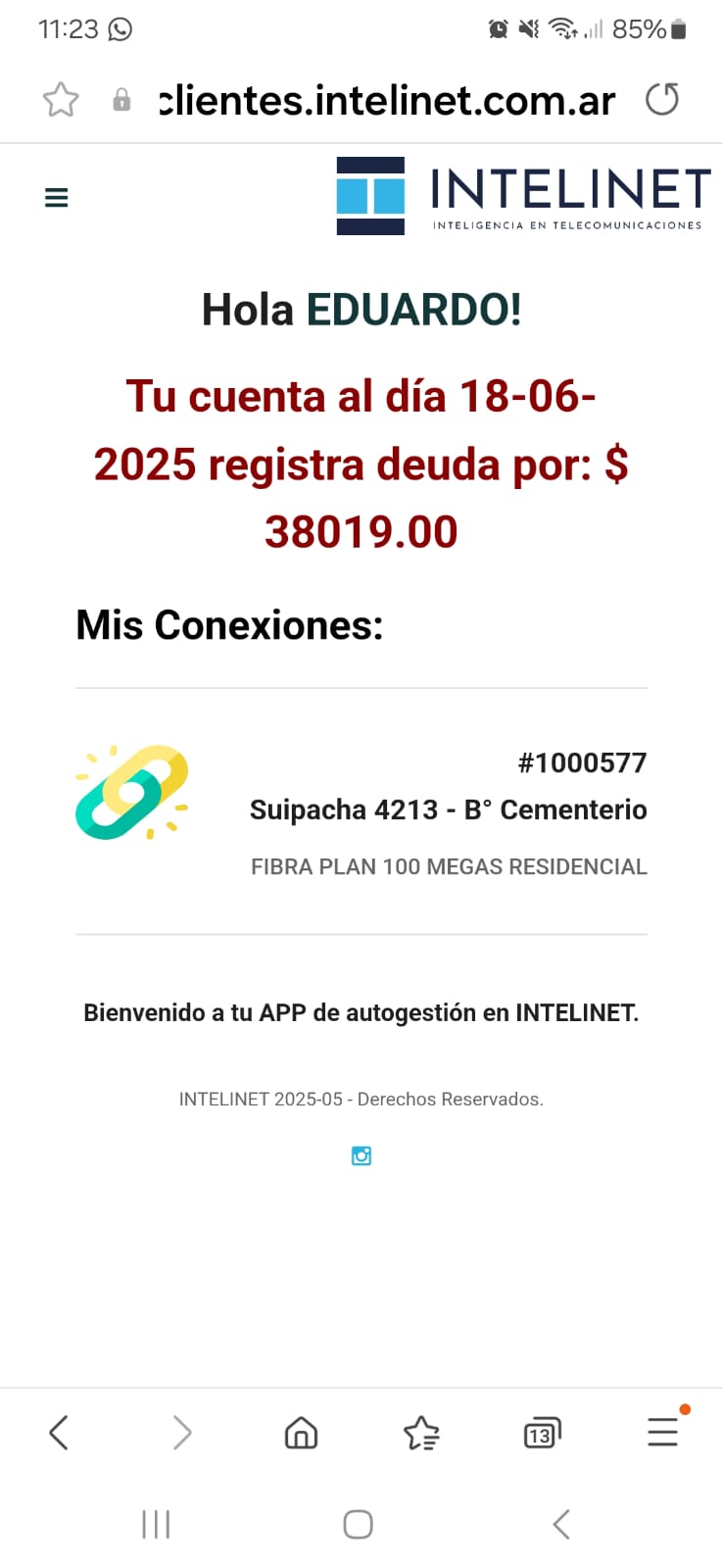Open the hamburger menu on the Intelinet page

click(x=57, y=198)
